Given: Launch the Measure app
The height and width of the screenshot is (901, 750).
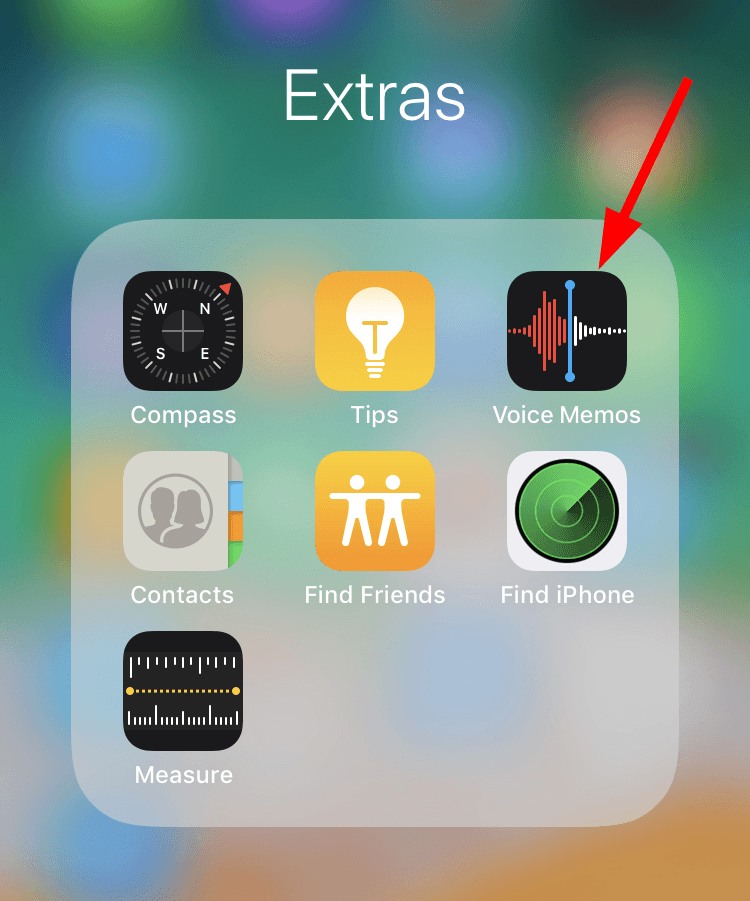Looking at the screenshot, I should 183,691.
